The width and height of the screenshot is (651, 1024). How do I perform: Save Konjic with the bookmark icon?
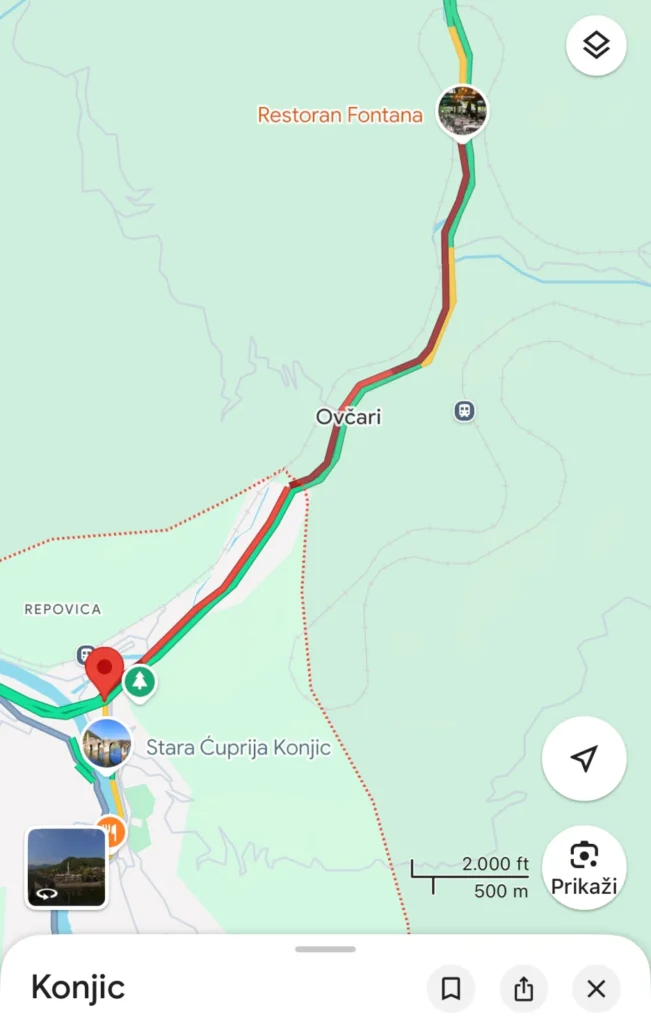pyautogui.click(x=451, y=989)
